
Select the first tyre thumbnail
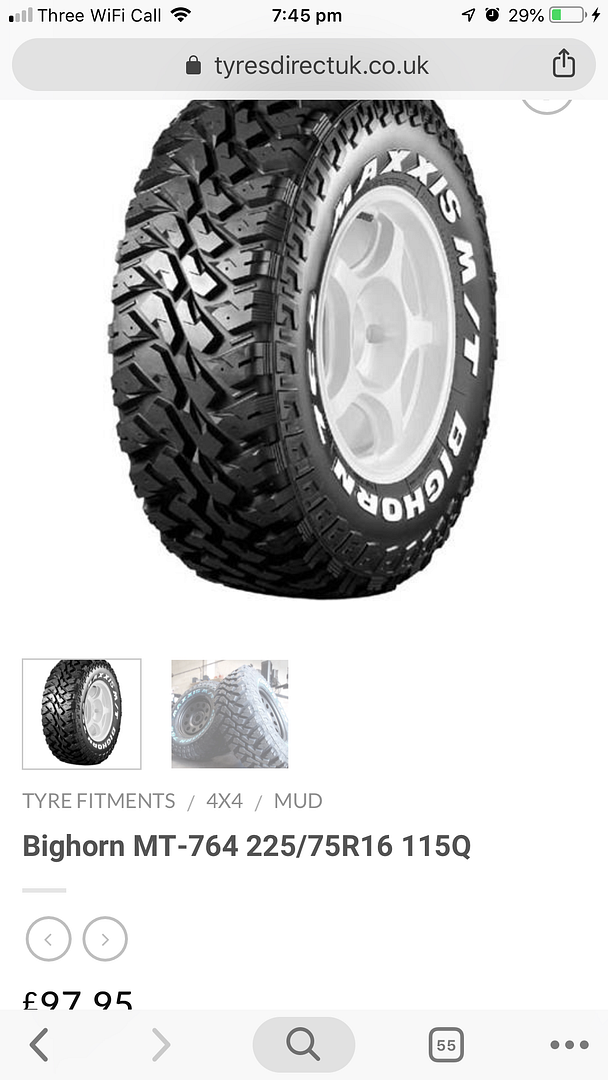click(x=82, y=714)
